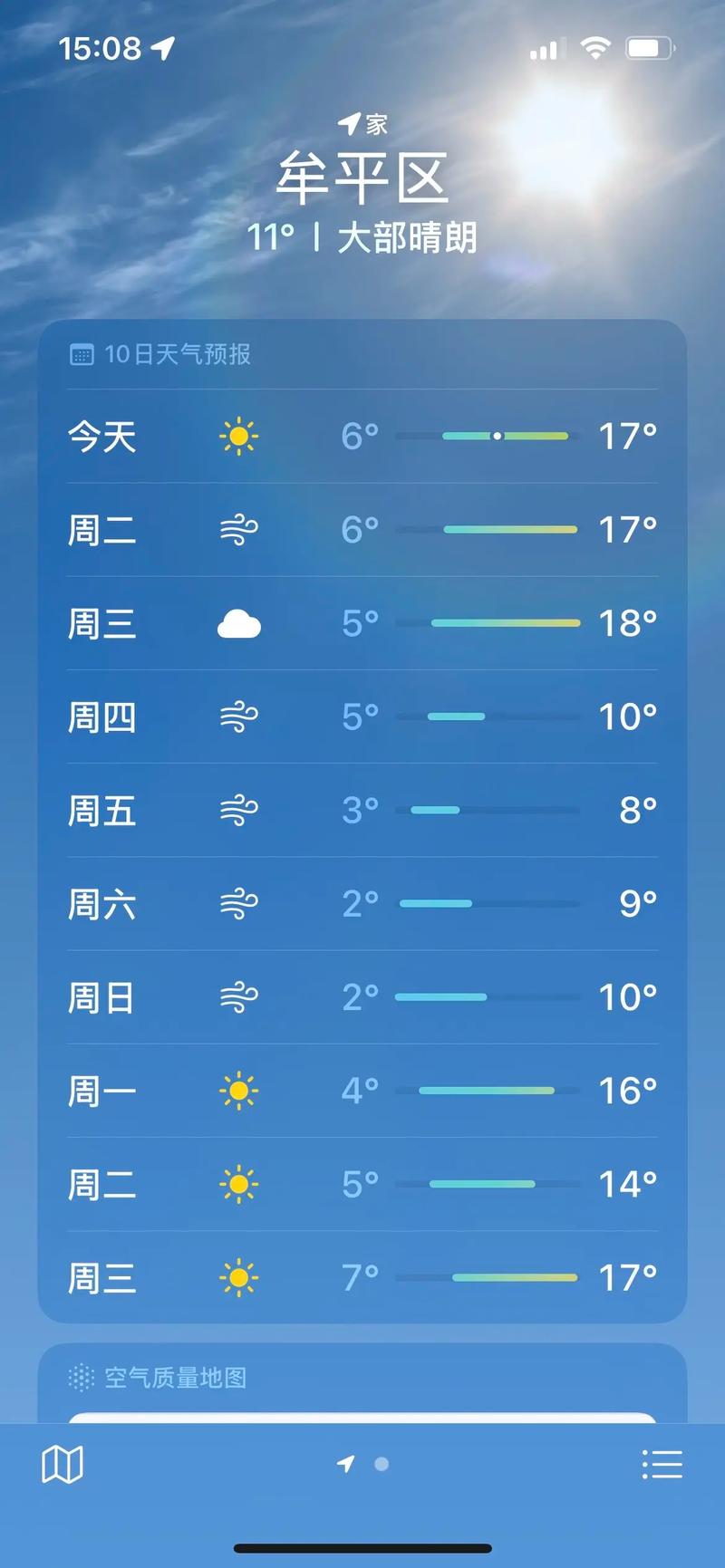Tap the Wi-Fi icon in the status bar
The image size is (725, 1568).
tap(594, 49)
